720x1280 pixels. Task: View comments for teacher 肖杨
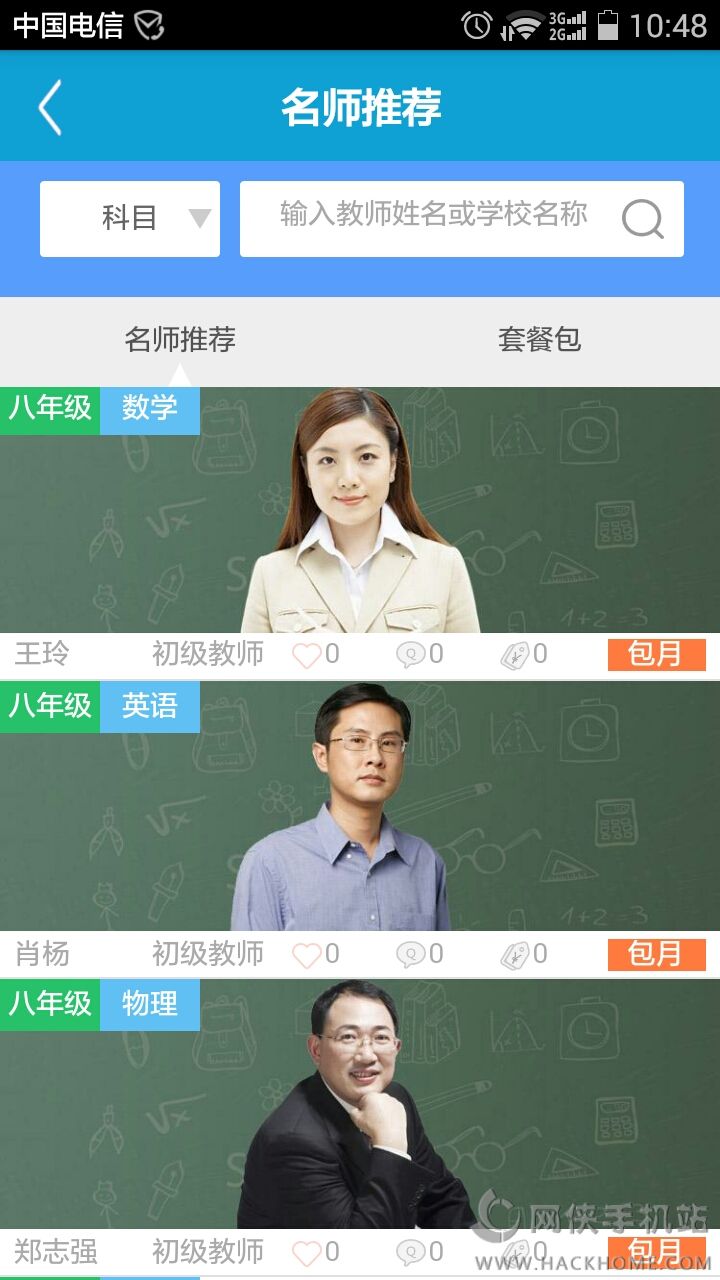click(x=411, y=955)
